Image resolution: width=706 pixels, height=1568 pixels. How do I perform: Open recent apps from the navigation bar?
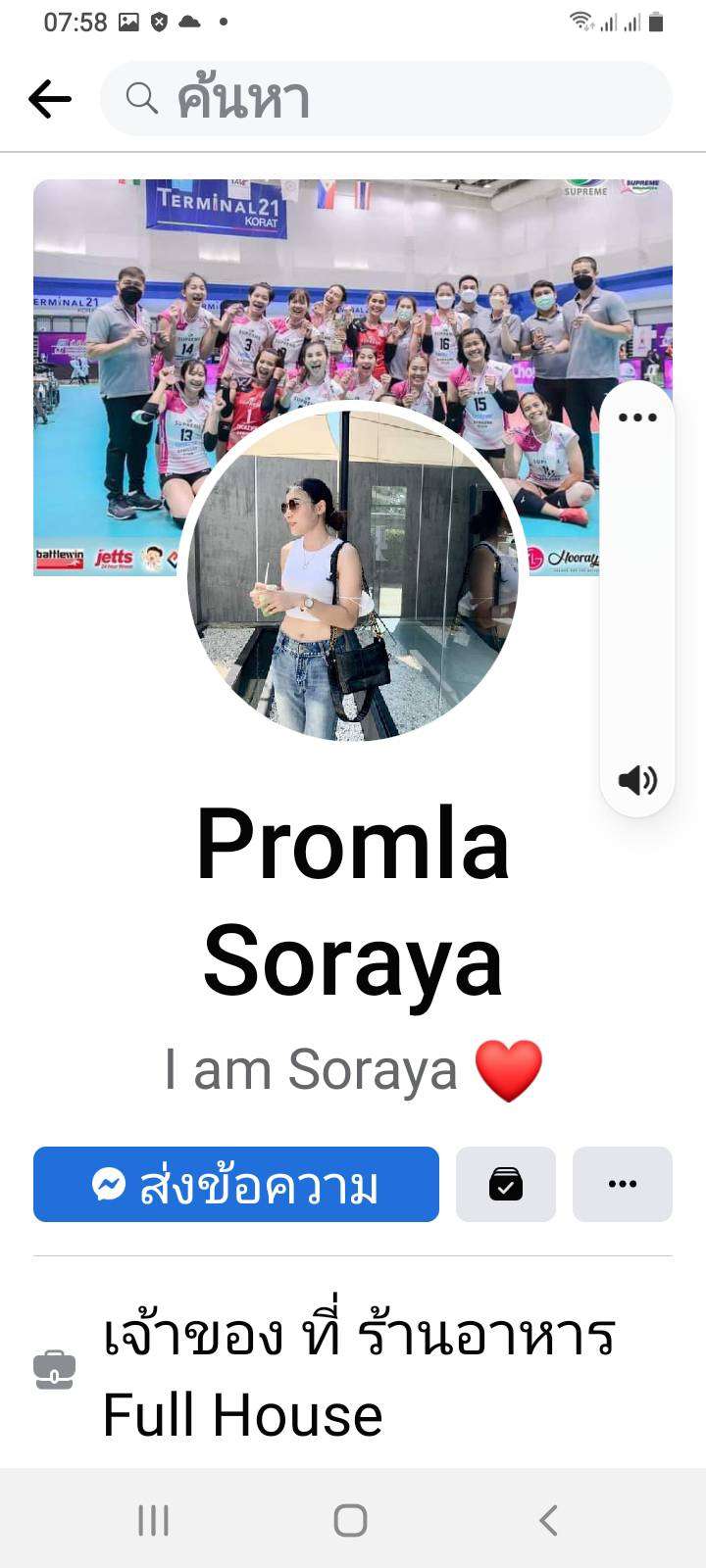tap(154, 1520)
